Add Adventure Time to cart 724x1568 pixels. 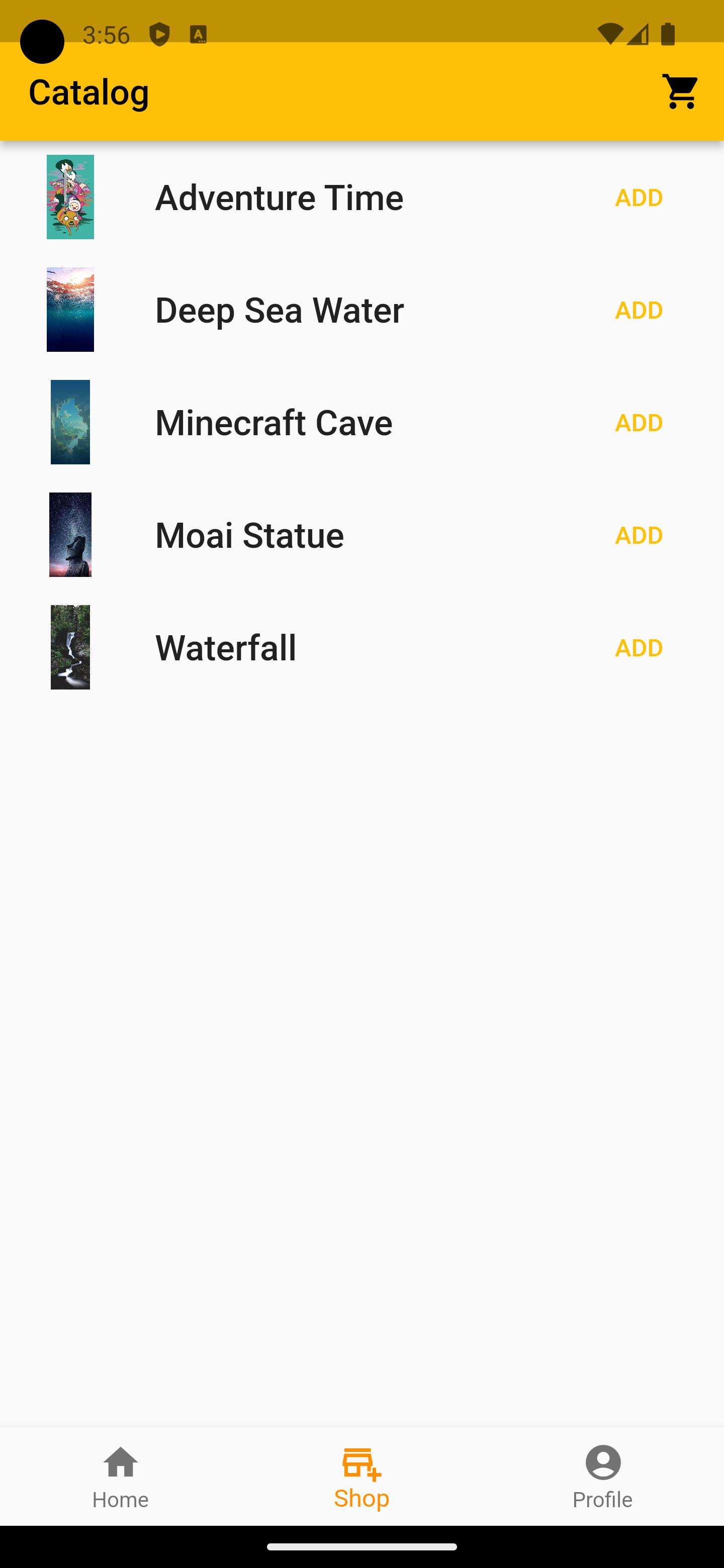tap(638, 197)
